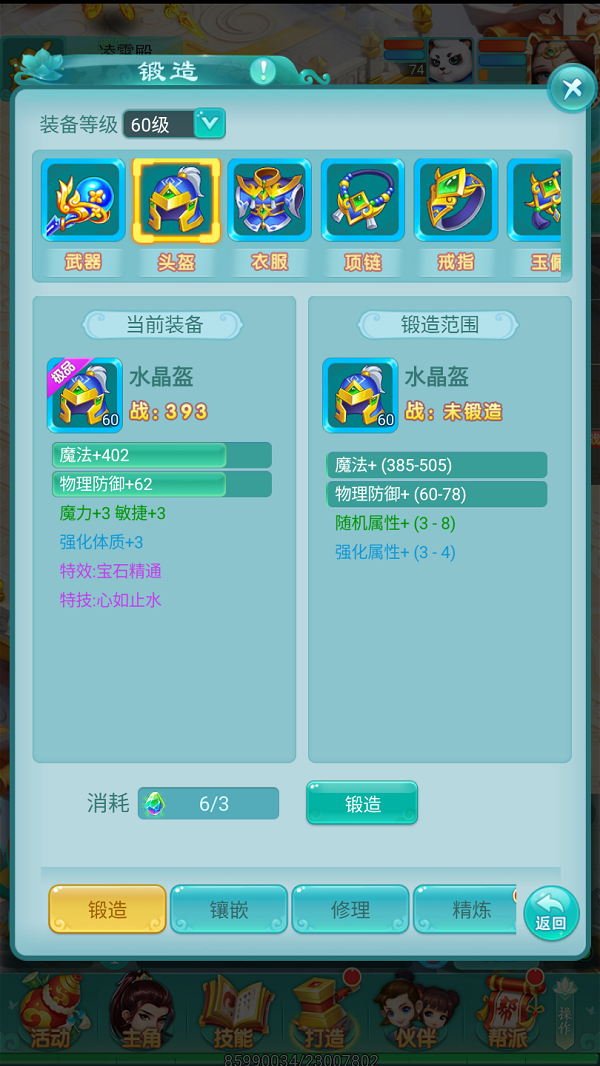Tap the green 锻造 forge button
The width and height of the screenshot is (600, 1066).
pos(362,803)
